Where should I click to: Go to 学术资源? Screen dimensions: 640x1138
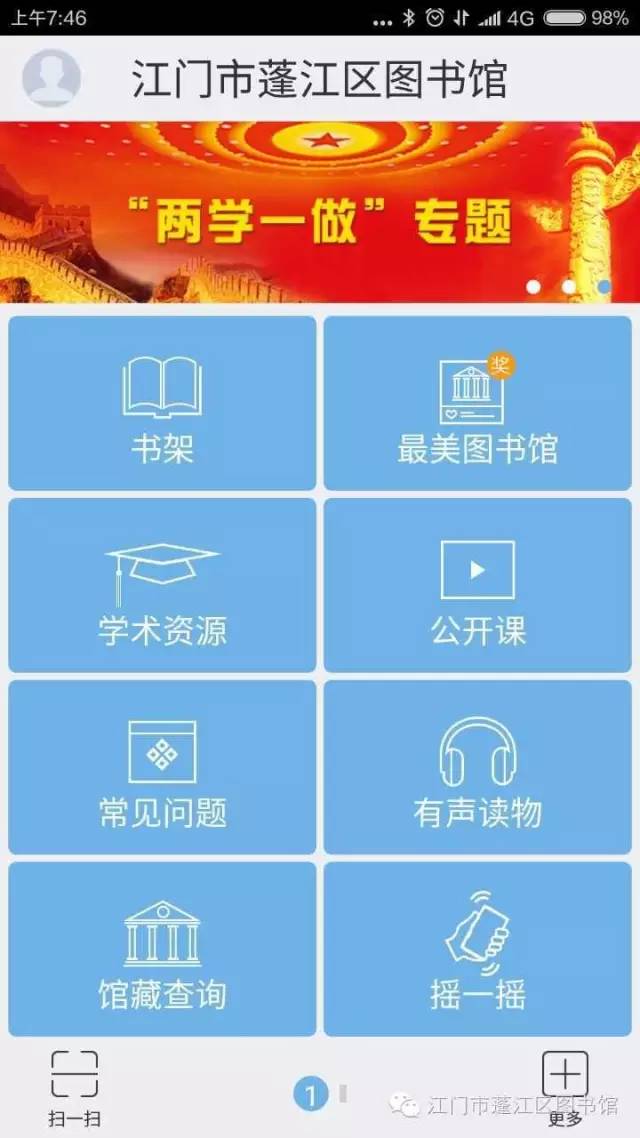[x=162, y=586]
